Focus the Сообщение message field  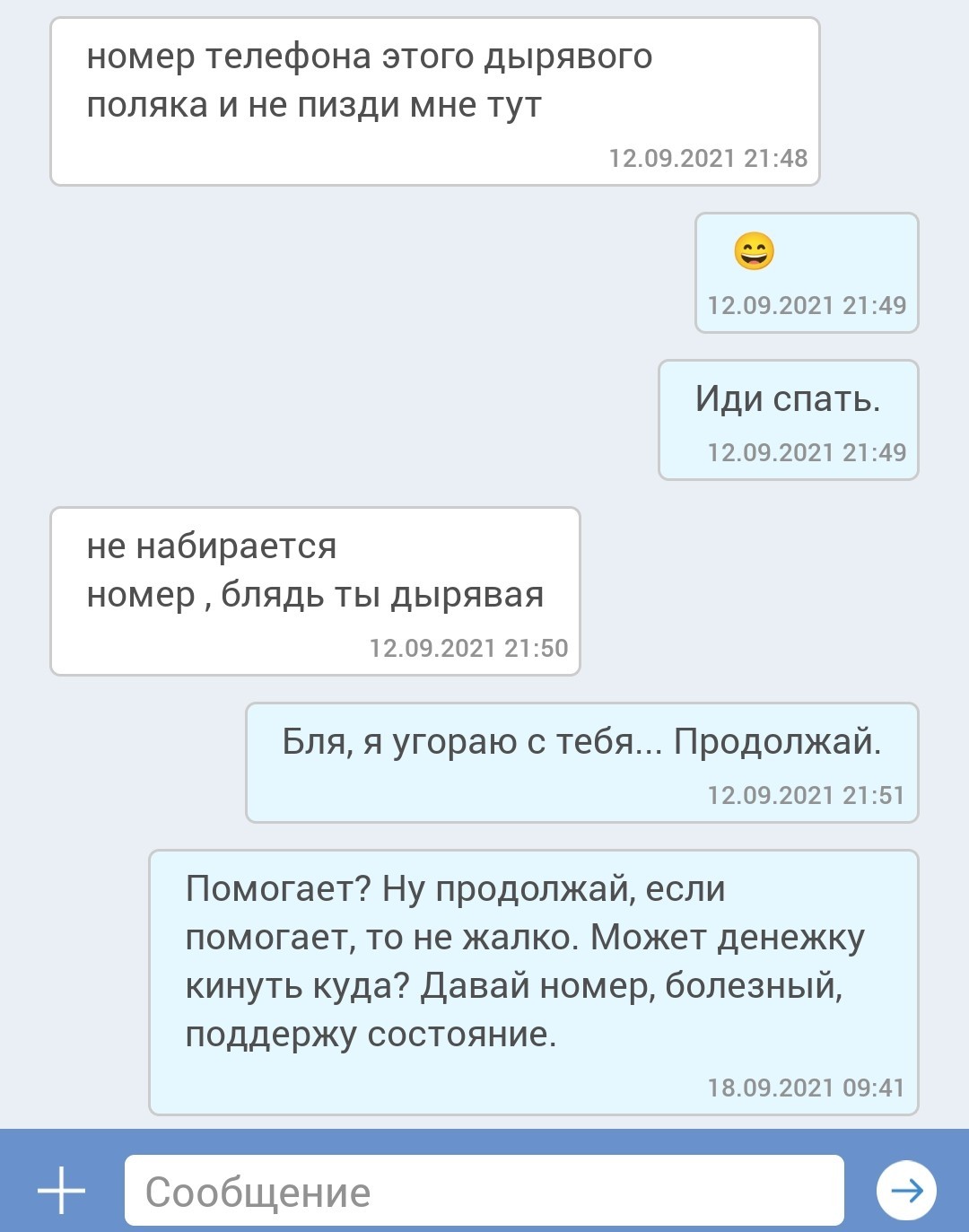pyautogui.click(x=484, y=1191)
